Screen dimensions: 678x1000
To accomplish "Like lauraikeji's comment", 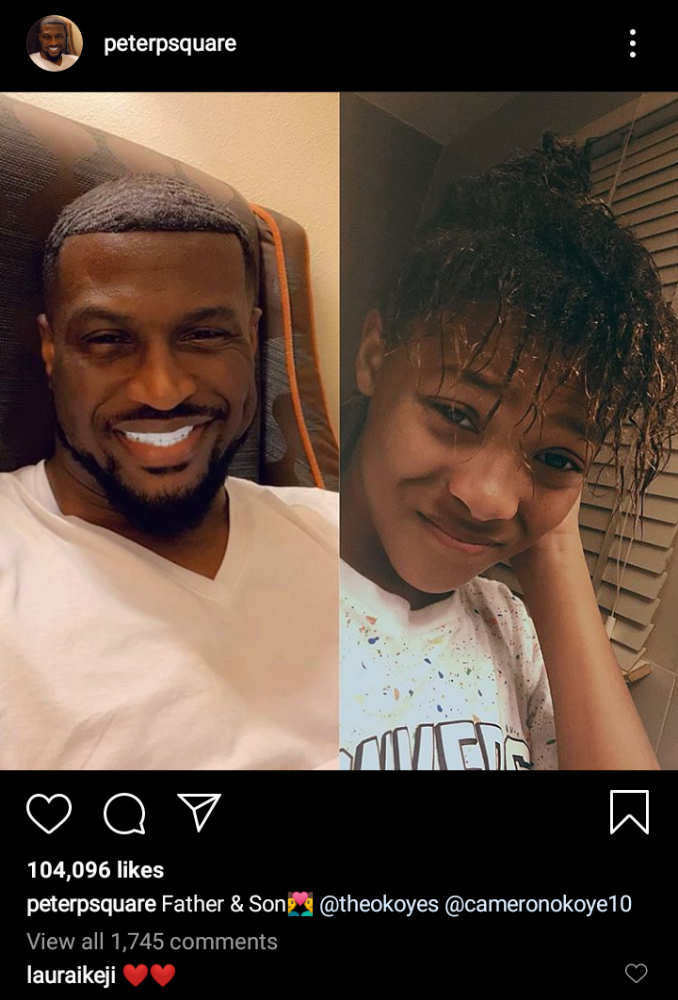I will click(636, 973).
